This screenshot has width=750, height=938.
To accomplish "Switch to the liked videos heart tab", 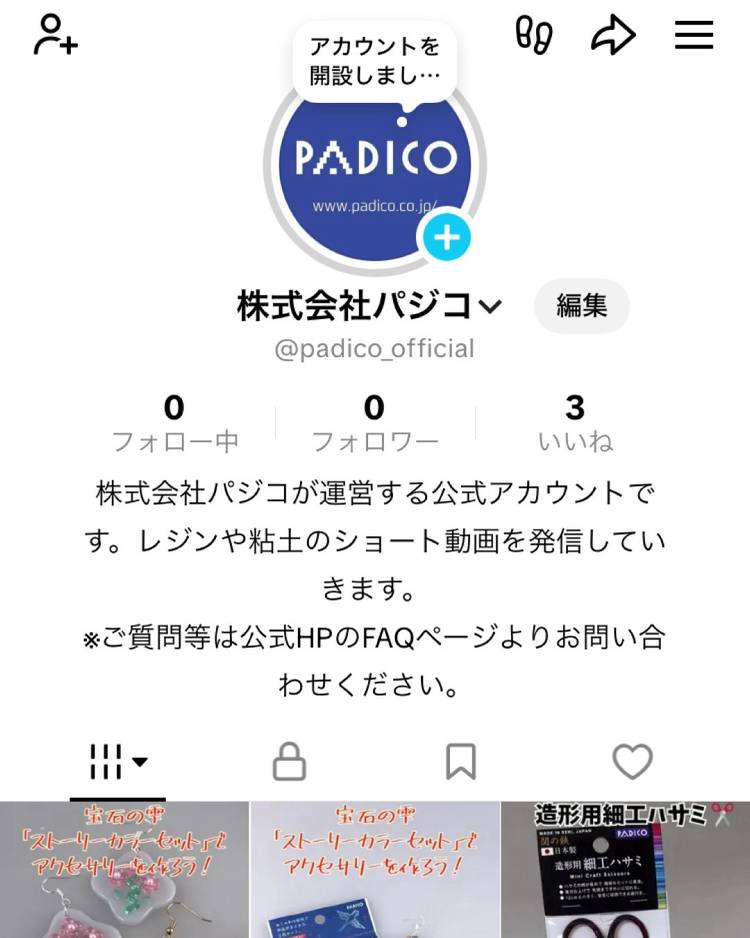I will pos(632,762).
